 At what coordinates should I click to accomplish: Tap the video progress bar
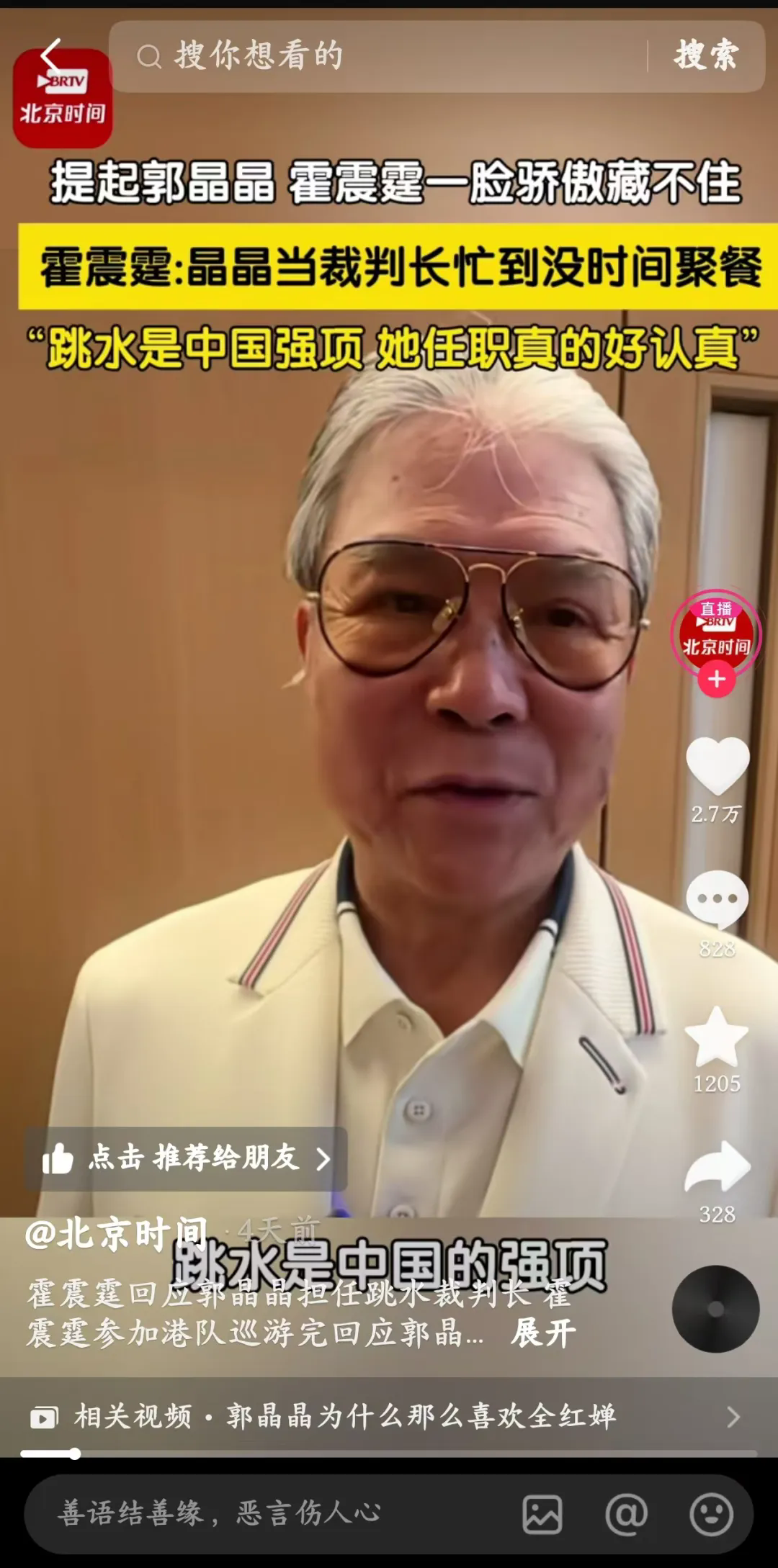pos(389,1454)
